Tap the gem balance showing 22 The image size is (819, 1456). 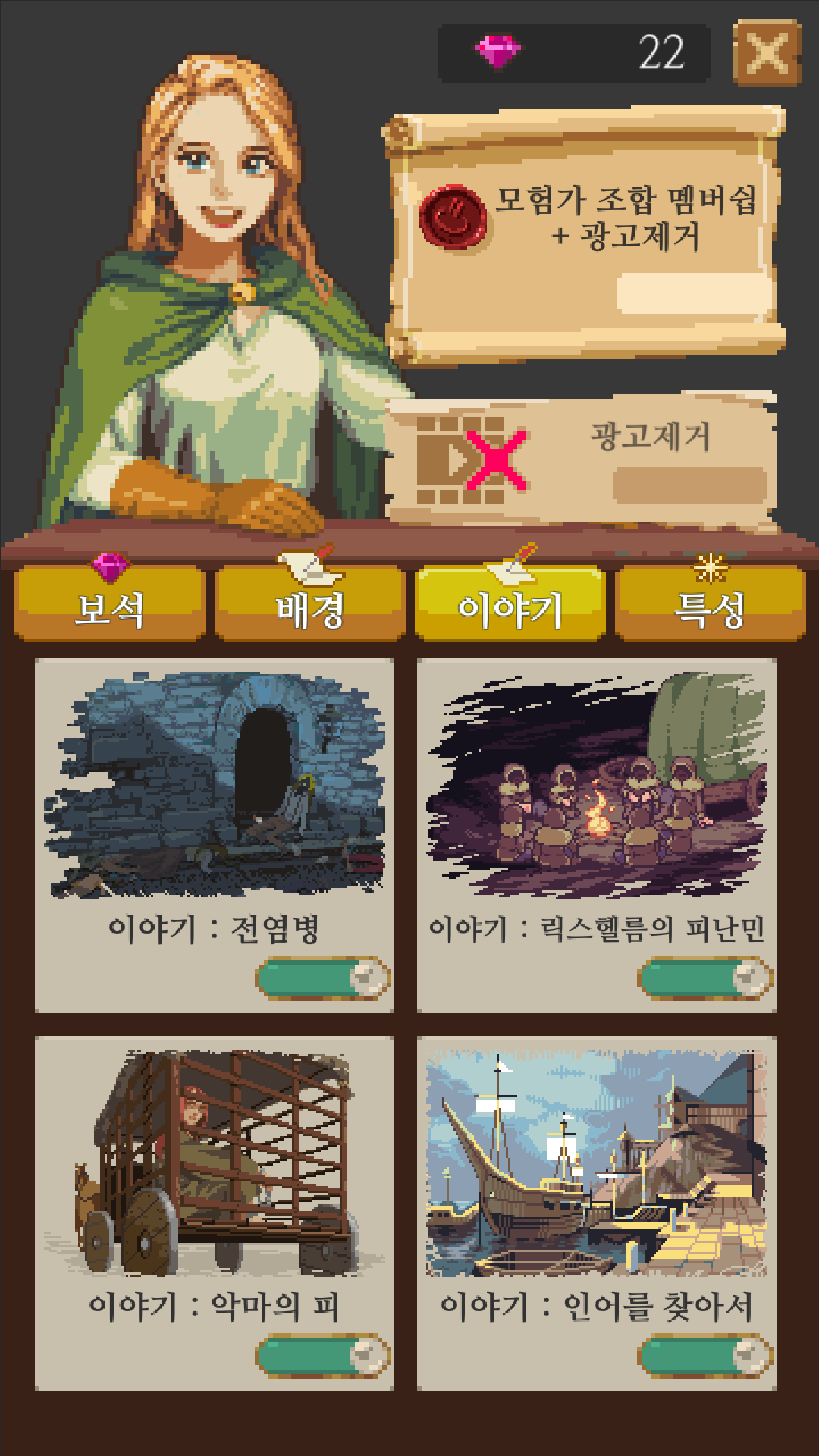[x=574, y=53]
